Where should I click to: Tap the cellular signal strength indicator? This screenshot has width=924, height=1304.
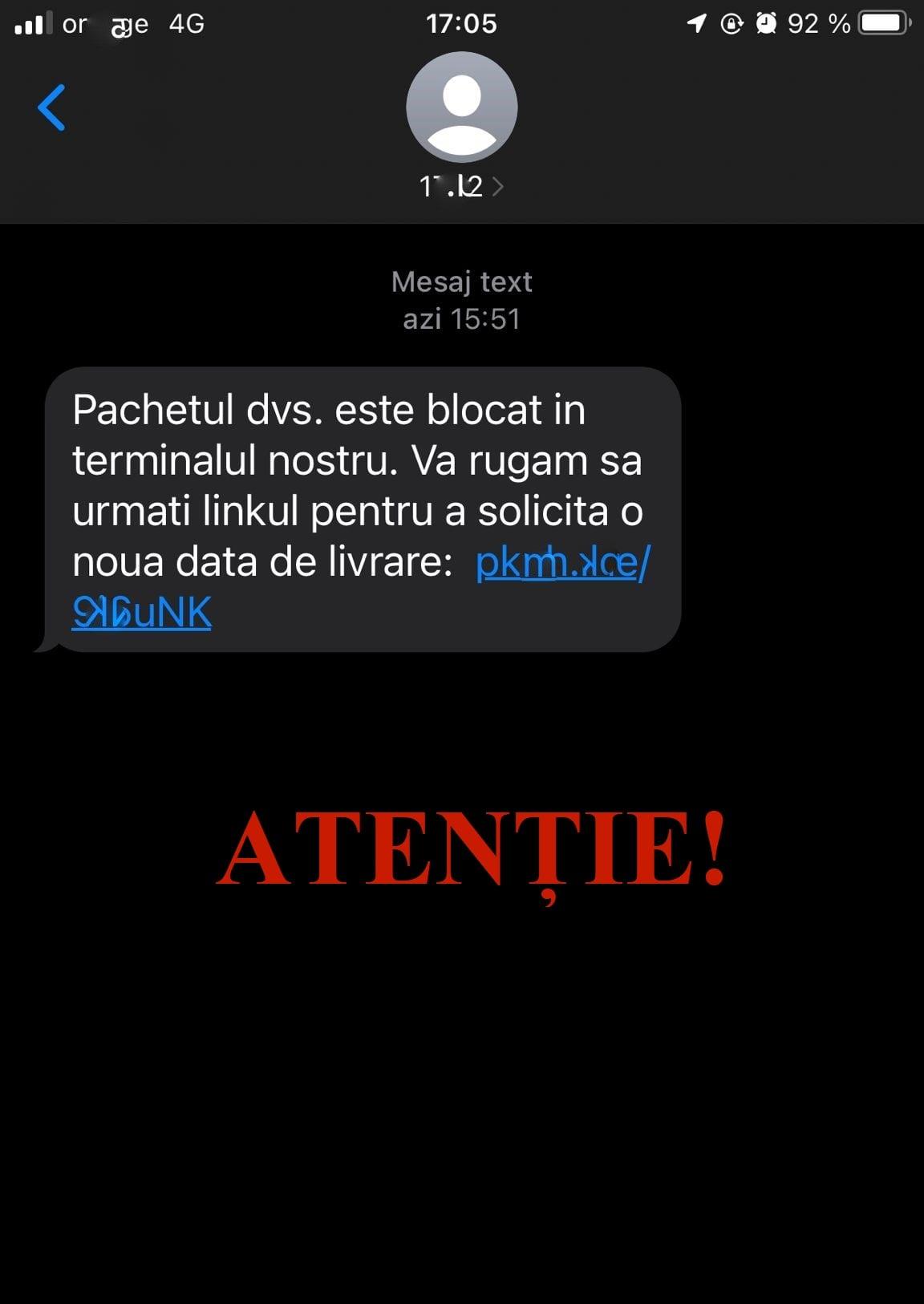tap(32, 24)
